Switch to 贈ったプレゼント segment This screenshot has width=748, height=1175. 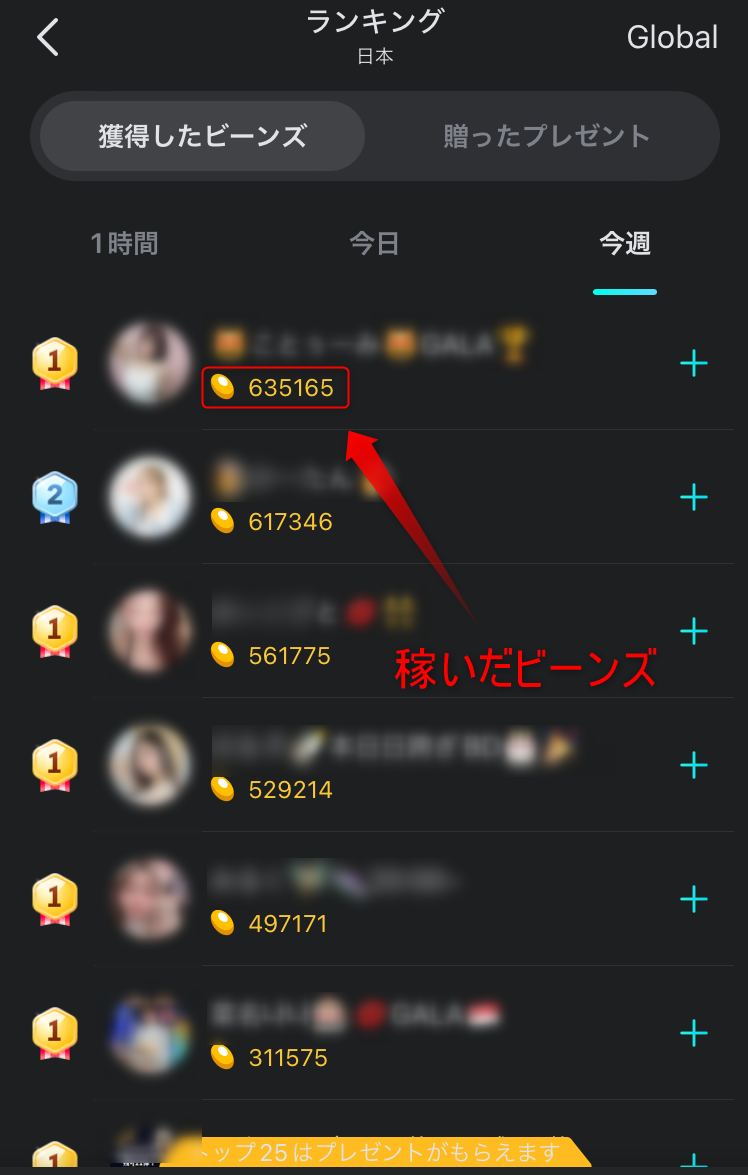click(x=546, y=136)
